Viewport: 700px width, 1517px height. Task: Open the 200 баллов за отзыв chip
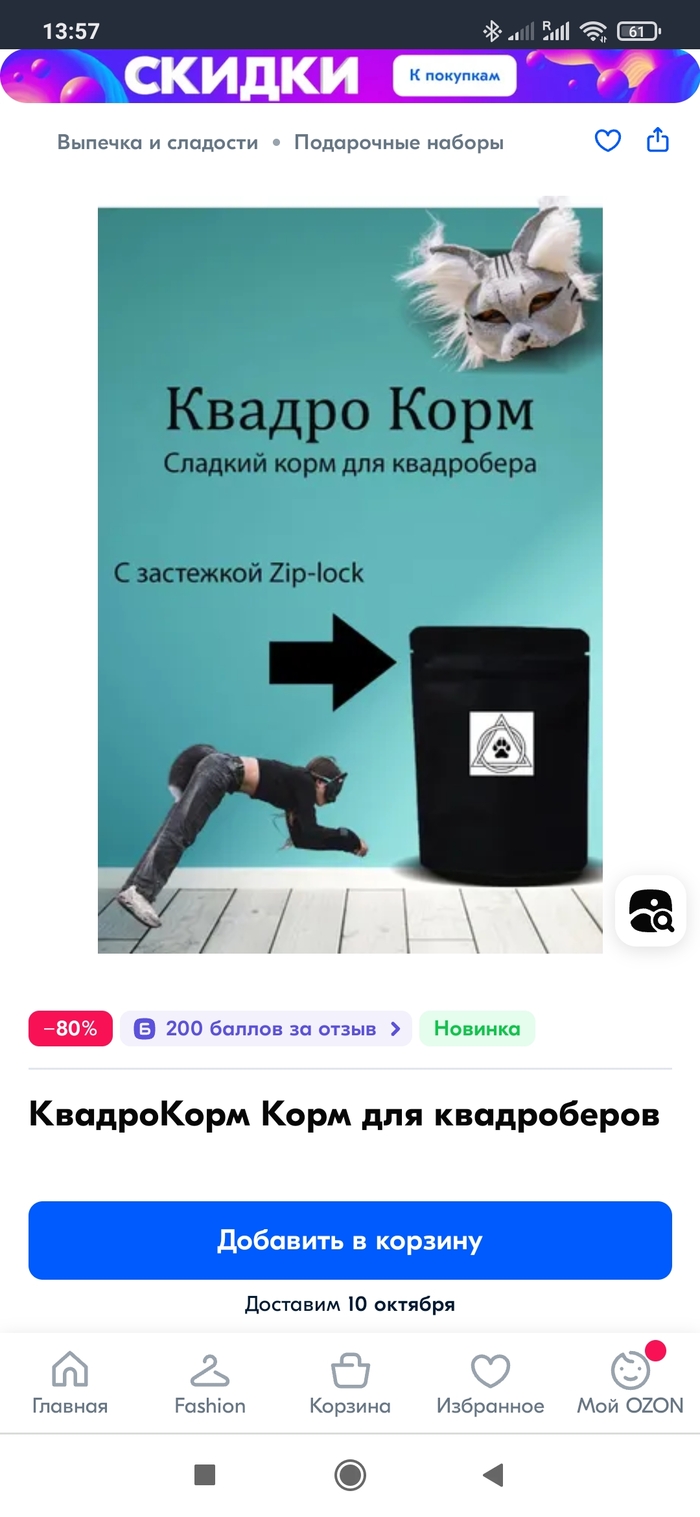[266, 1028]
